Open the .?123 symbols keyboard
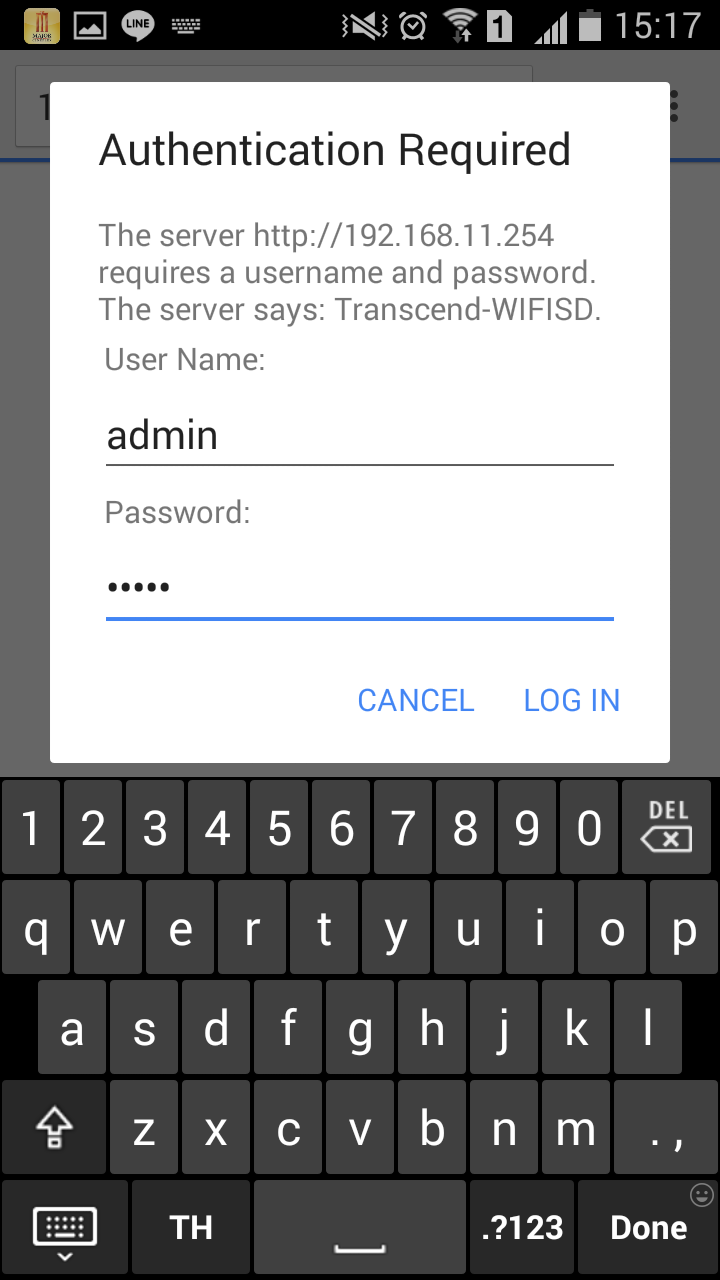The height and width of the screenshot is (1280, 720). point(522,1228)
